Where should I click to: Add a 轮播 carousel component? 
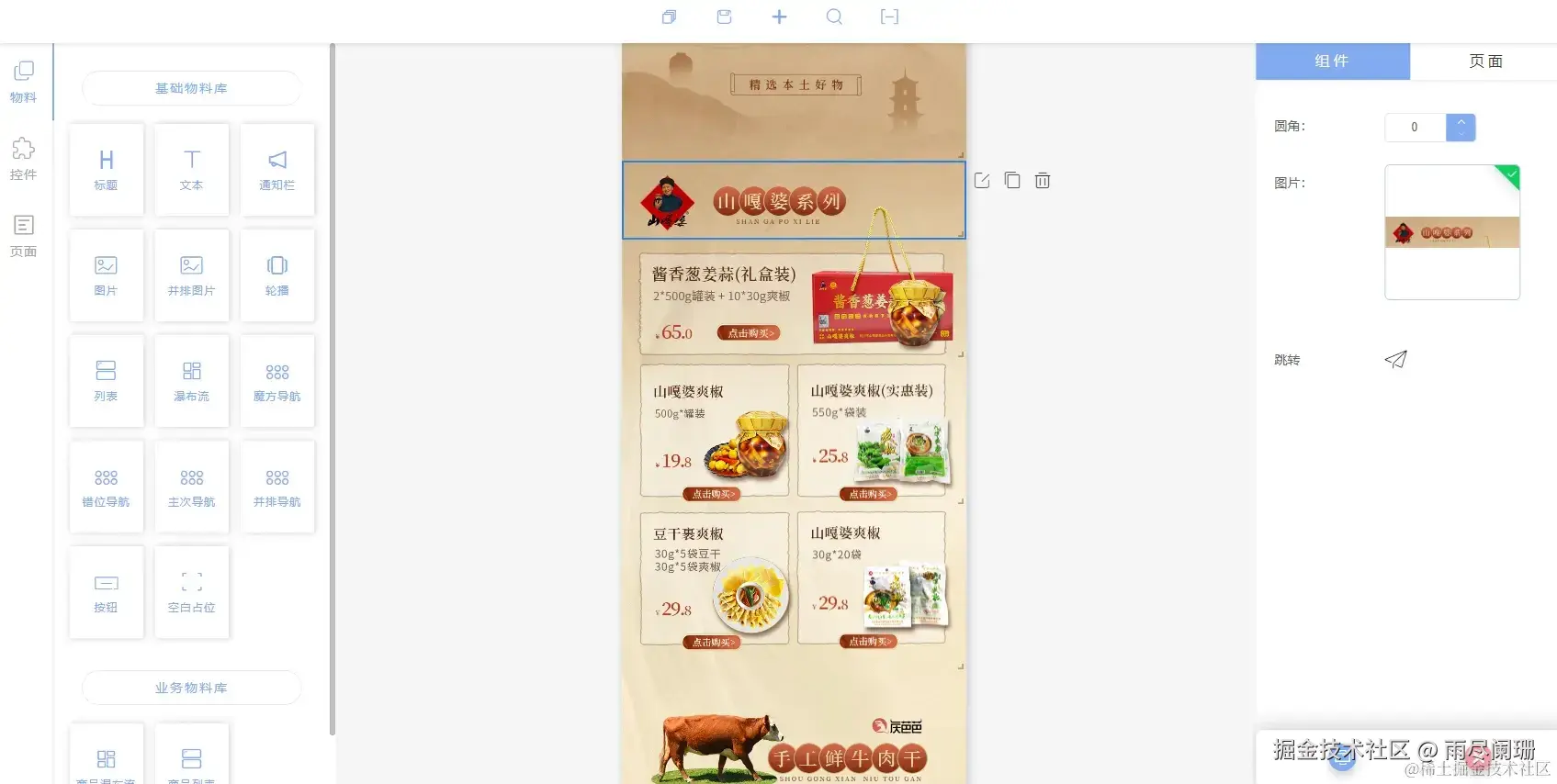pyautogui.click(x=276, y=275)
